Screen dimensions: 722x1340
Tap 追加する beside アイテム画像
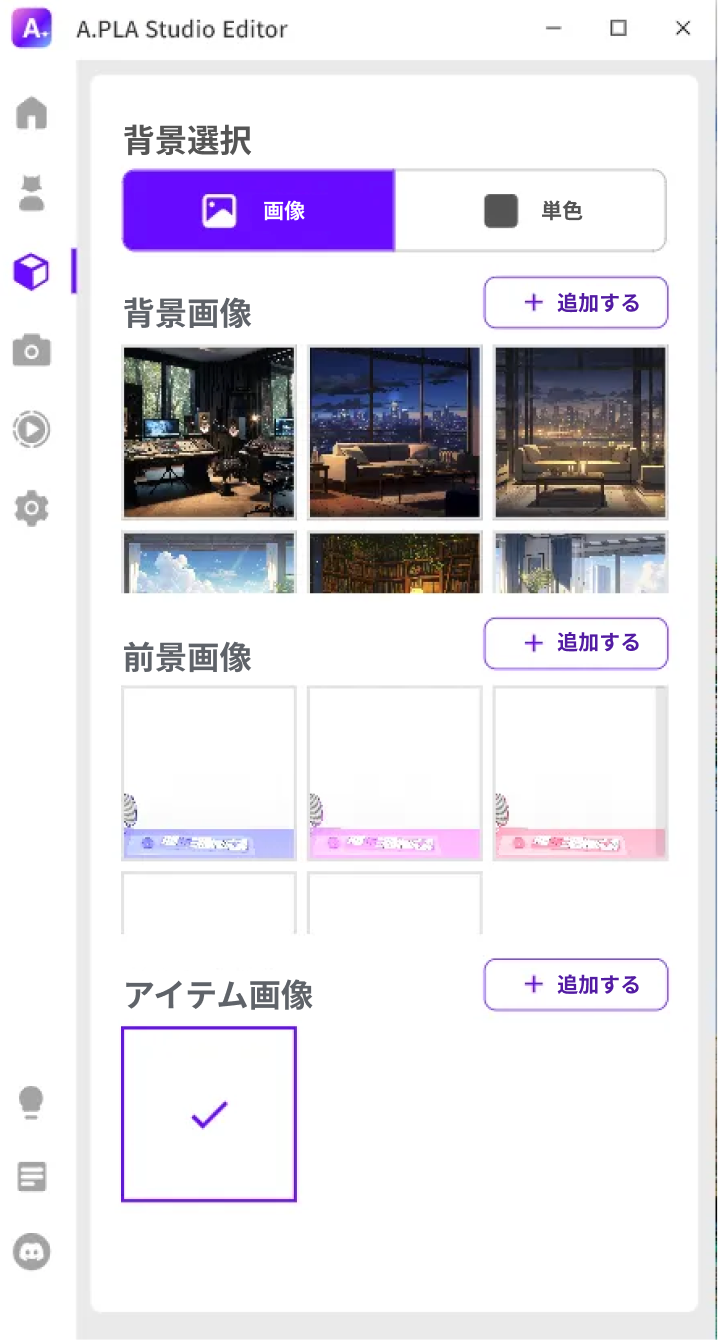pyautogui.click(x=576, y=985)
